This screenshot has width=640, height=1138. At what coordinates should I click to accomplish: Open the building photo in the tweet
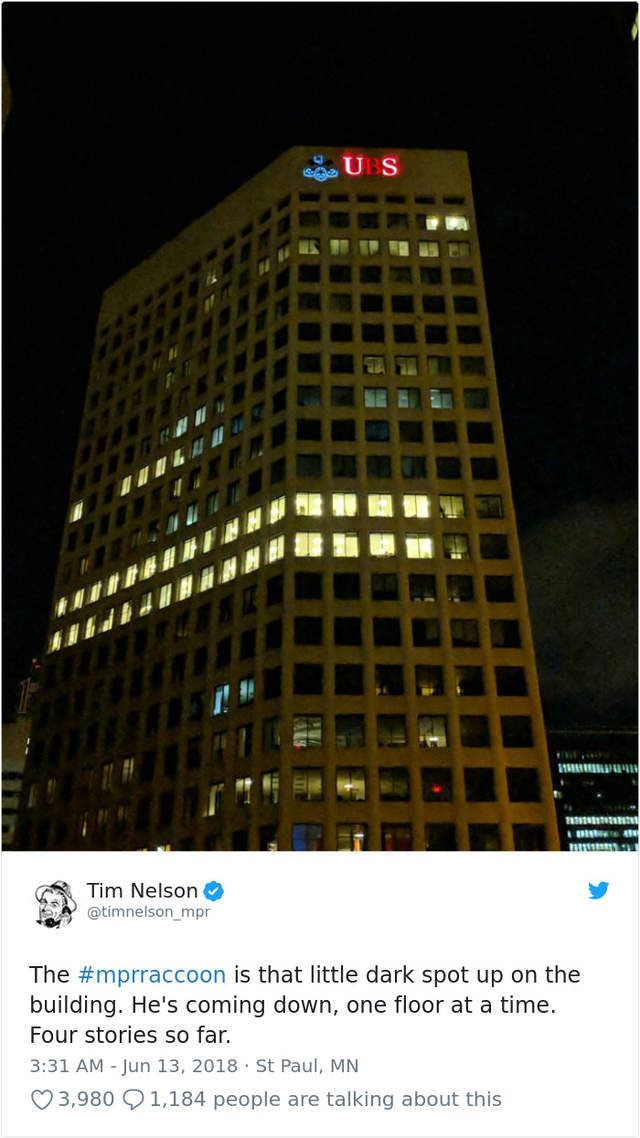tap(320, 425)
